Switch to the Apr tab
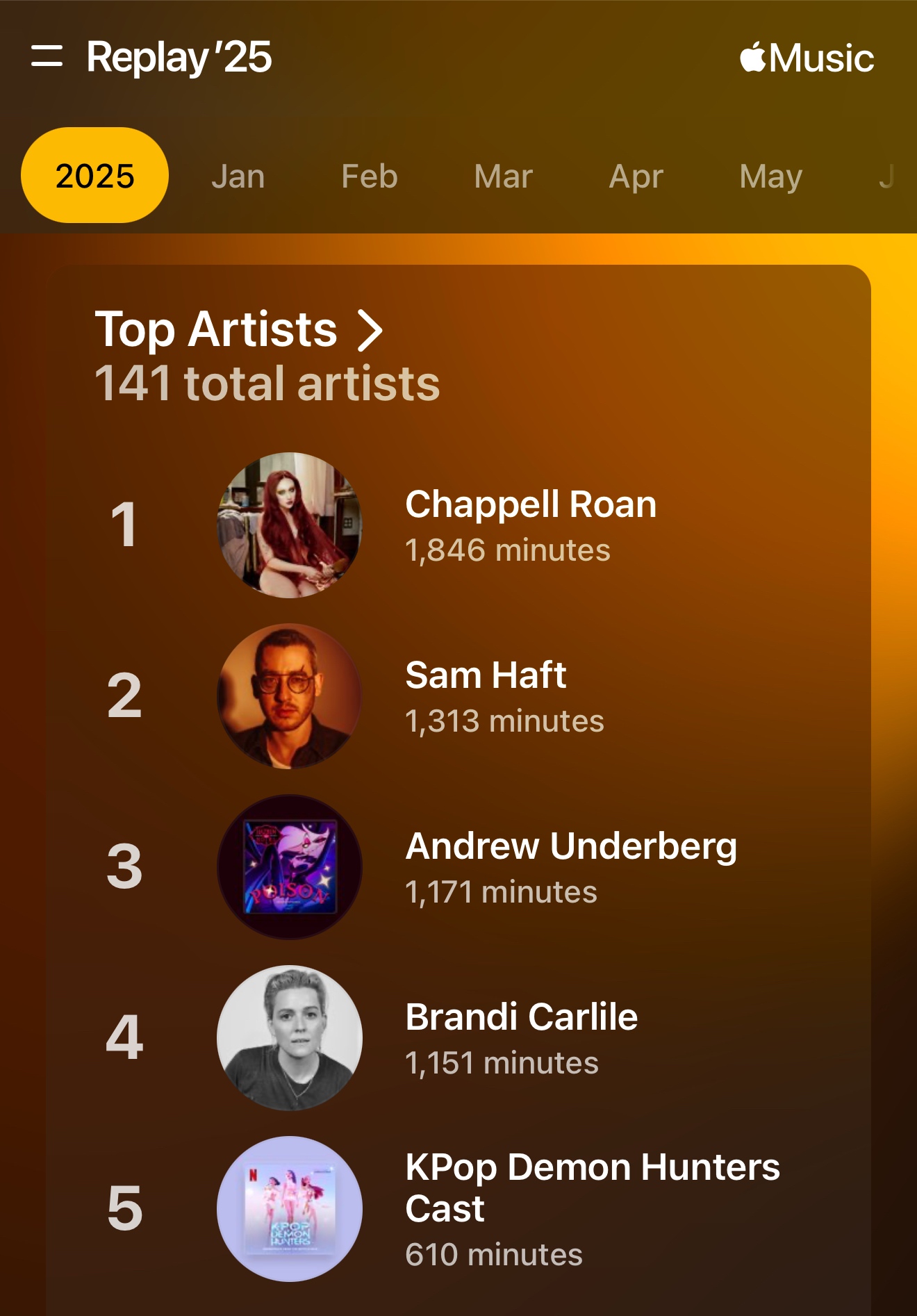917x1316 pixels. (636, 176)
